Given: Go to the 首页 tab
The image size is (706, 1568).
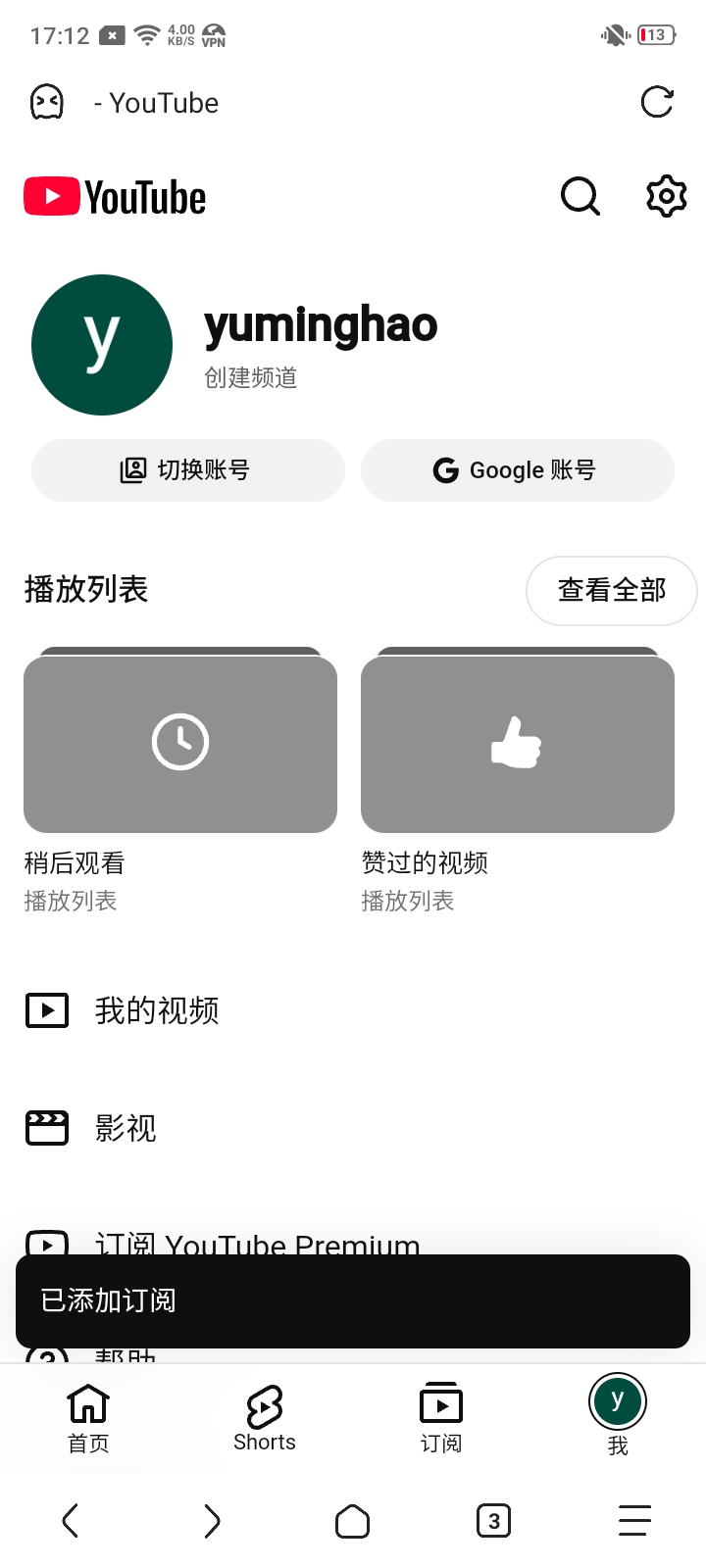Looking at the screenshot, I should [x=88, y=1417].
